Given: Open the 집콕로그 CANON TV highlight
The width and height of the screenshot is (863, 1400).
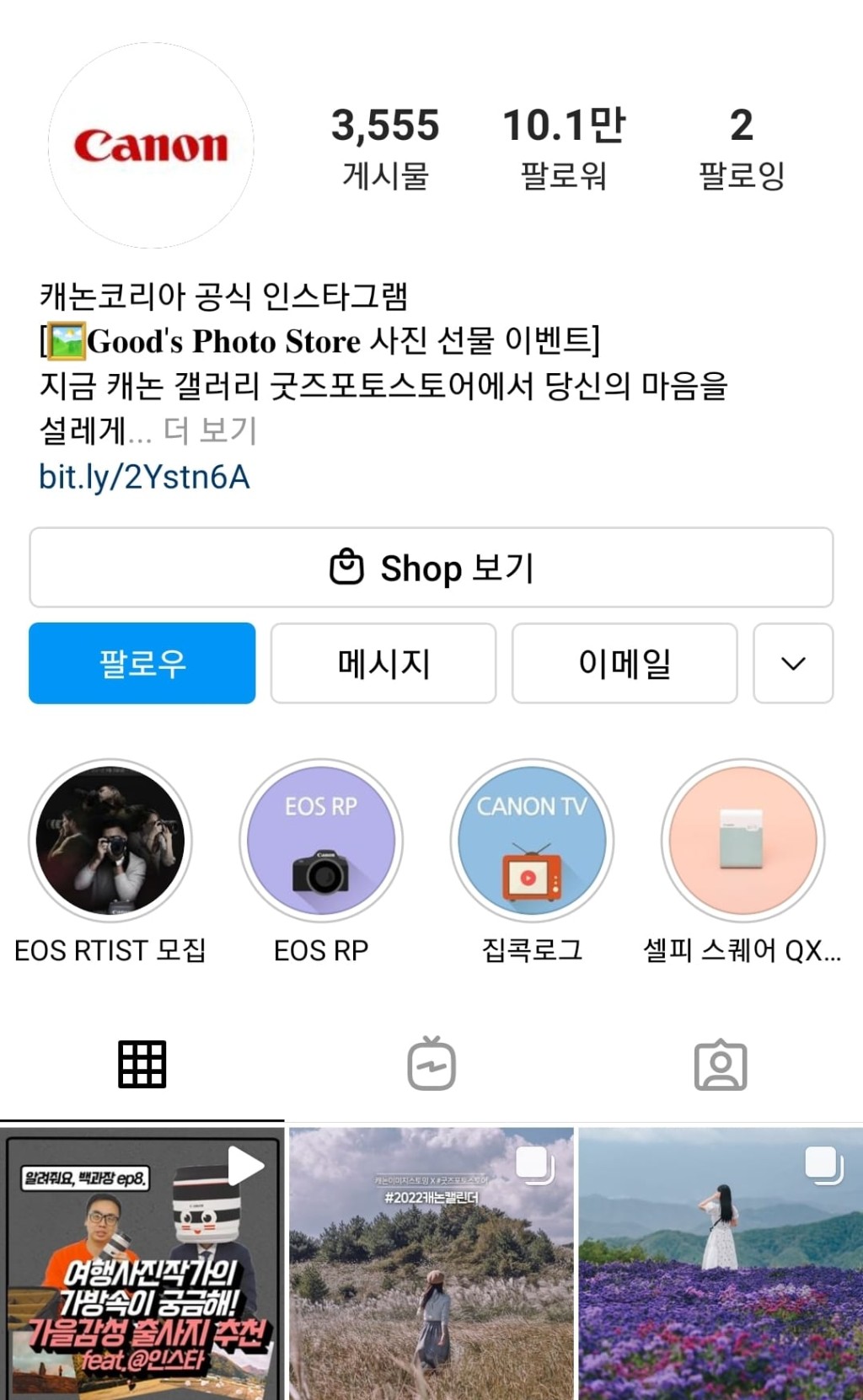Looking at the screenshot, I should pyautogui.click(x=532, y=841).
